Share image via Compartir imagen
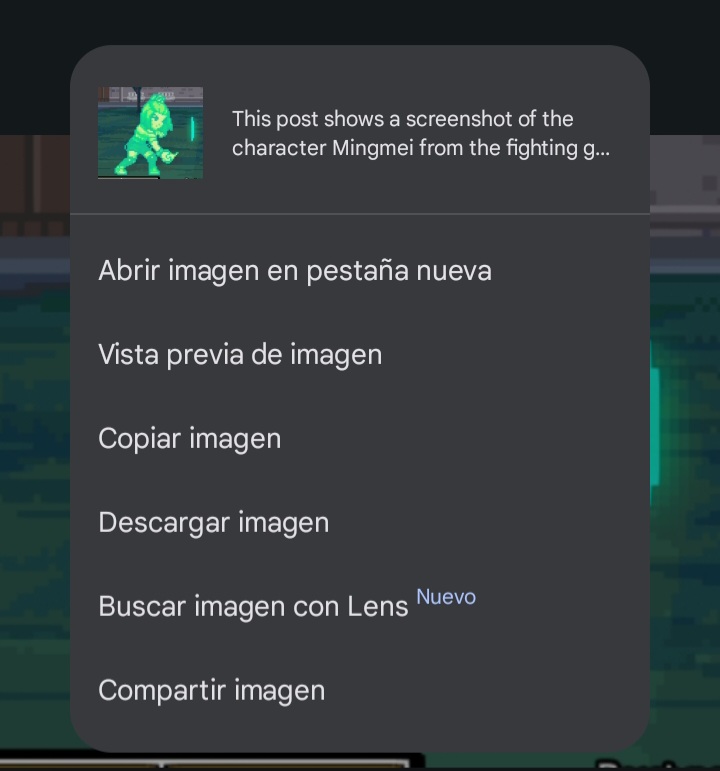 [x=212, y=690]
